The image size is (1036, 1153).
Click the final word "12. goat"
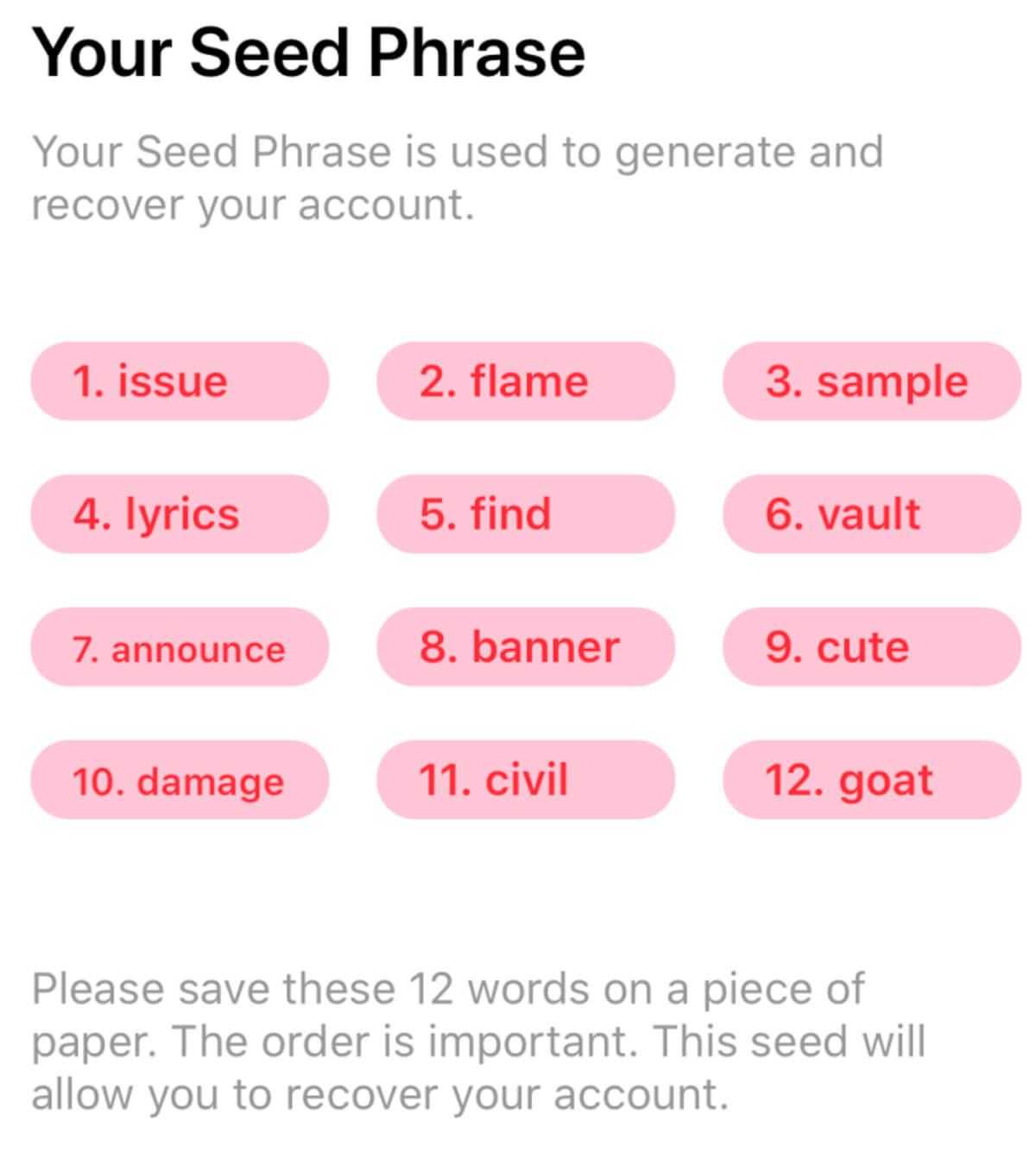tap(870, 780)
